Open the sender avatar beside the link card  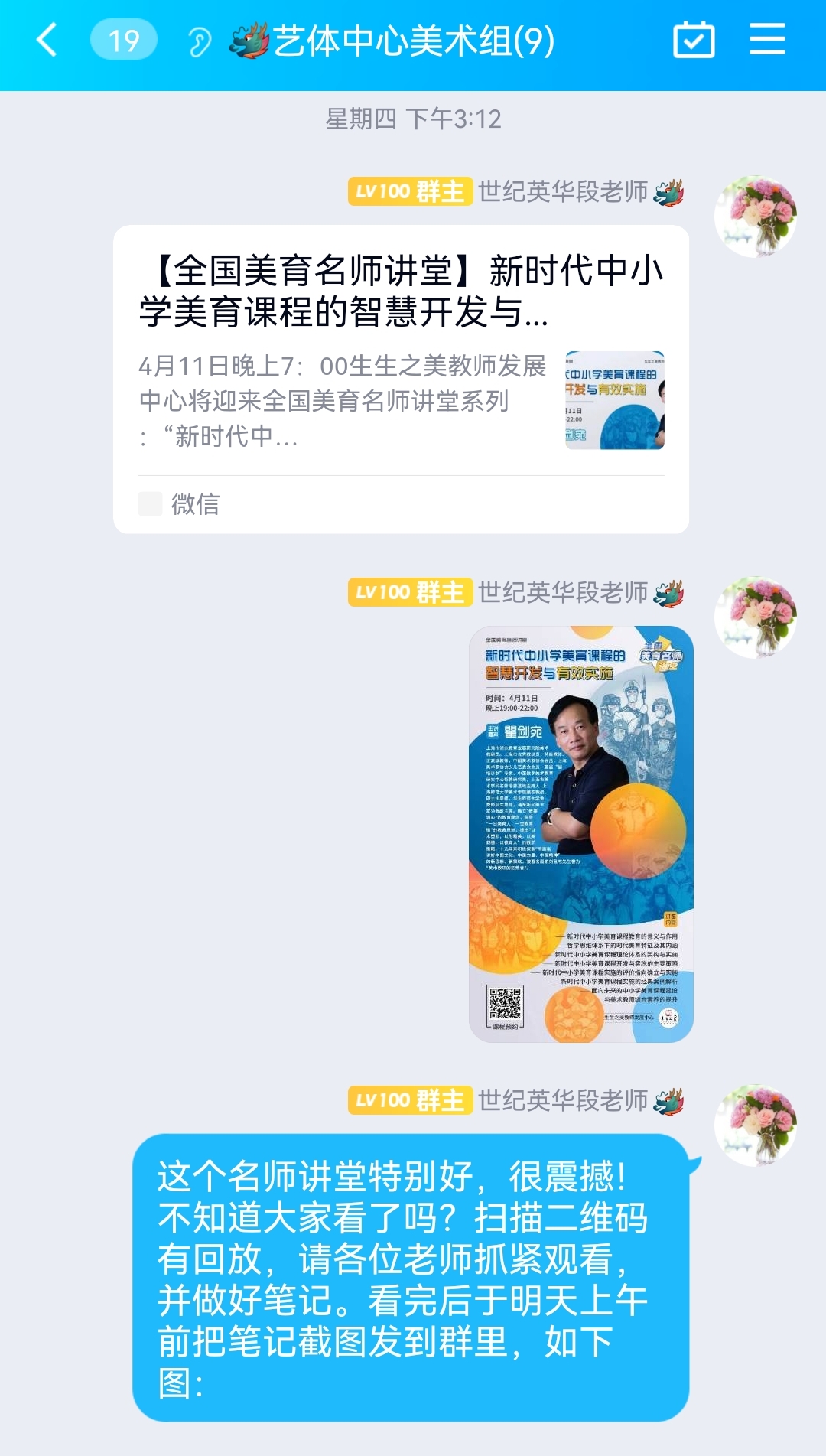755,217
